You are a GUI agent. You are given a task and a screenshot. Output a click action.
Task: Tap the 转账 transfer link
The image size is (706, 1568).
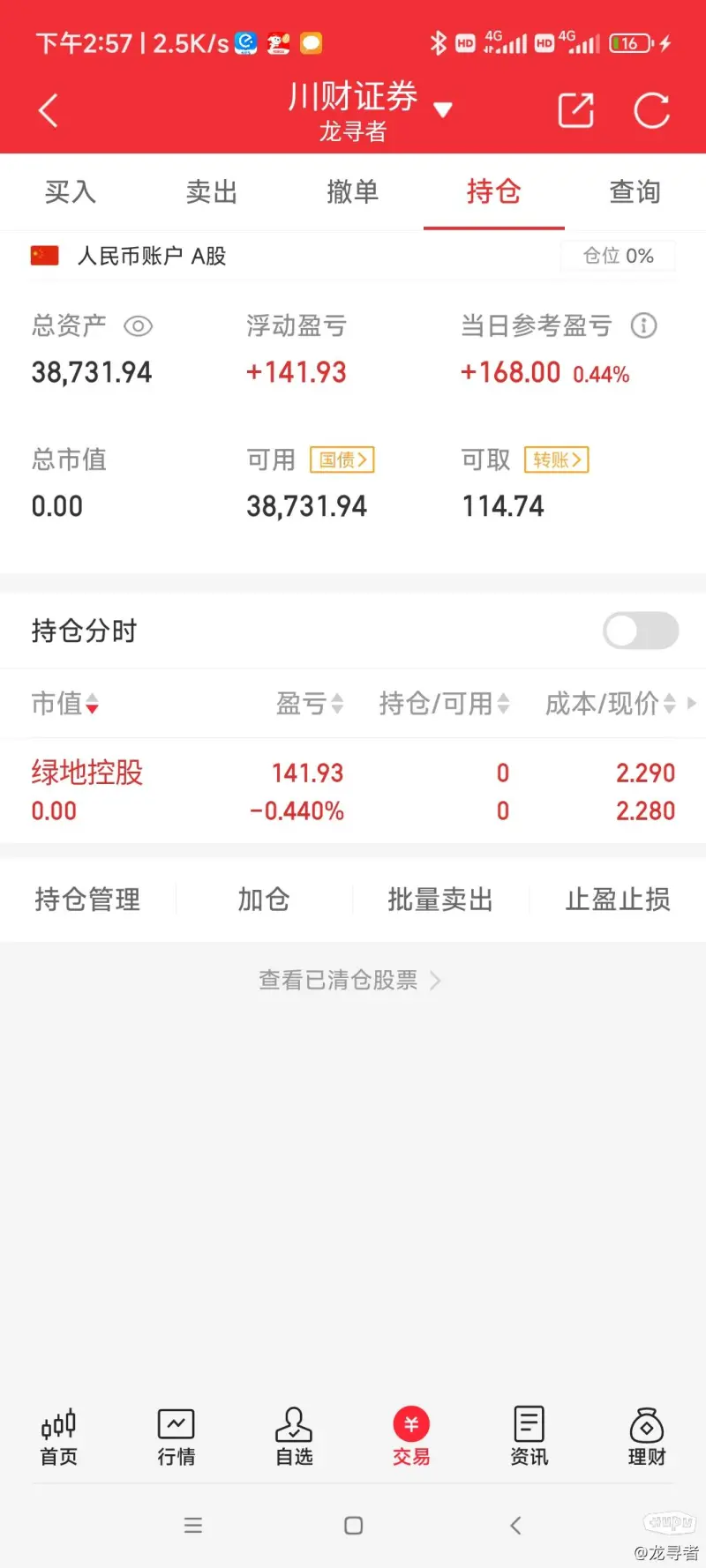point(557,459)
